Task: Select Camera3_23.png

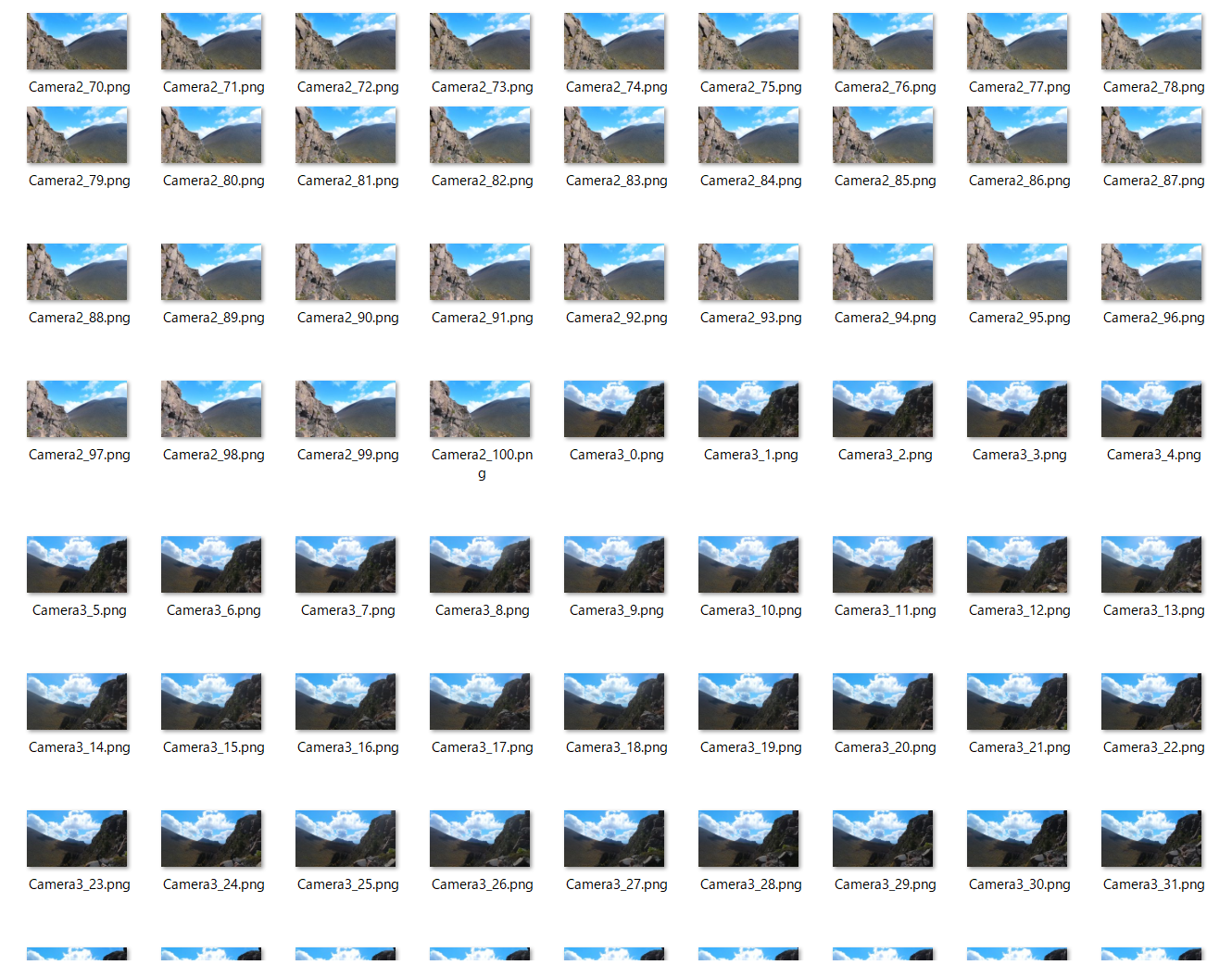Action: pos(78,839)
